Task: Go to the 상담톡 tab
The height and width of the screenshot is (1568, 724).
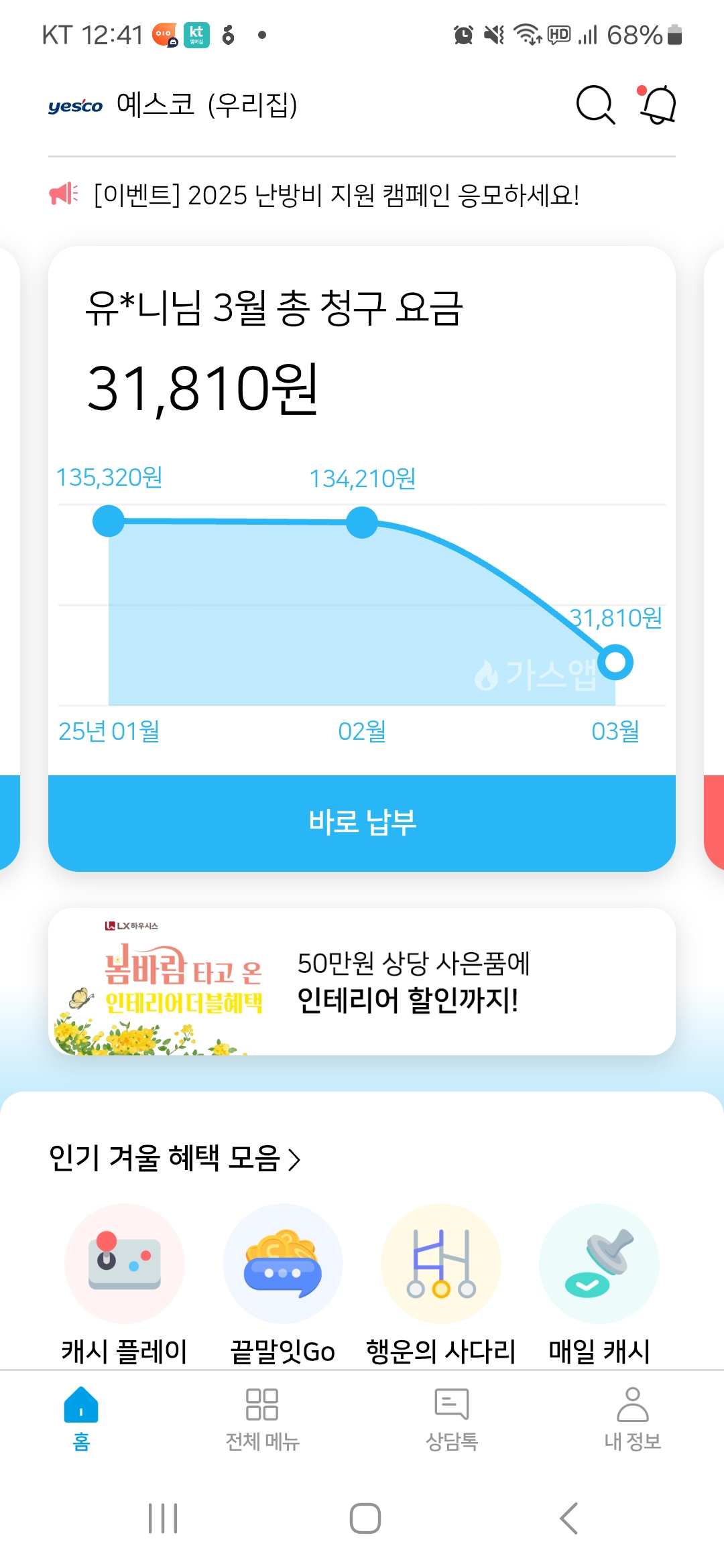Action: tap(451, 1417)
